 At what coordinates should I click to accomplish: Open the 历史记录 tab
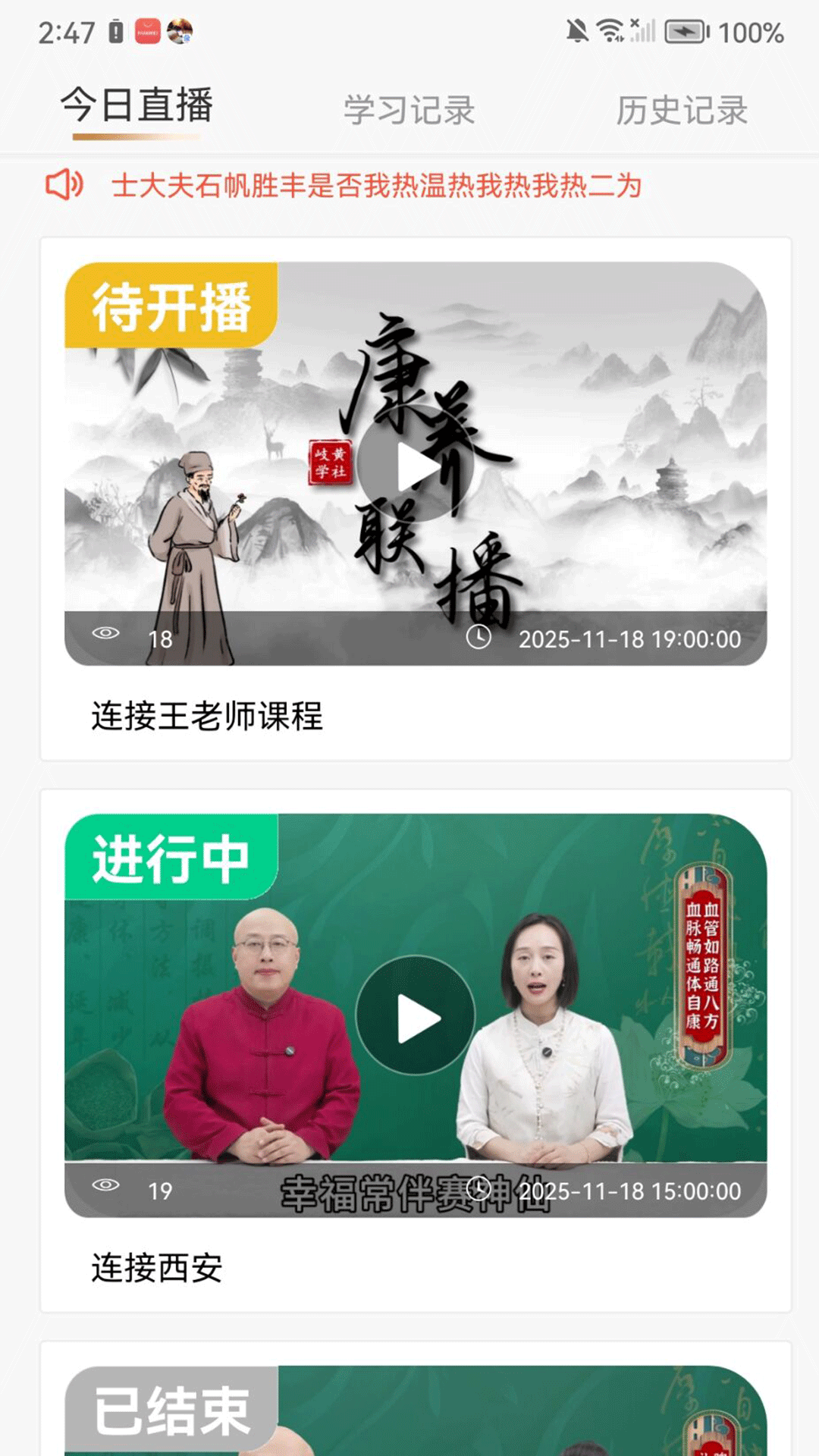point(681,111)
